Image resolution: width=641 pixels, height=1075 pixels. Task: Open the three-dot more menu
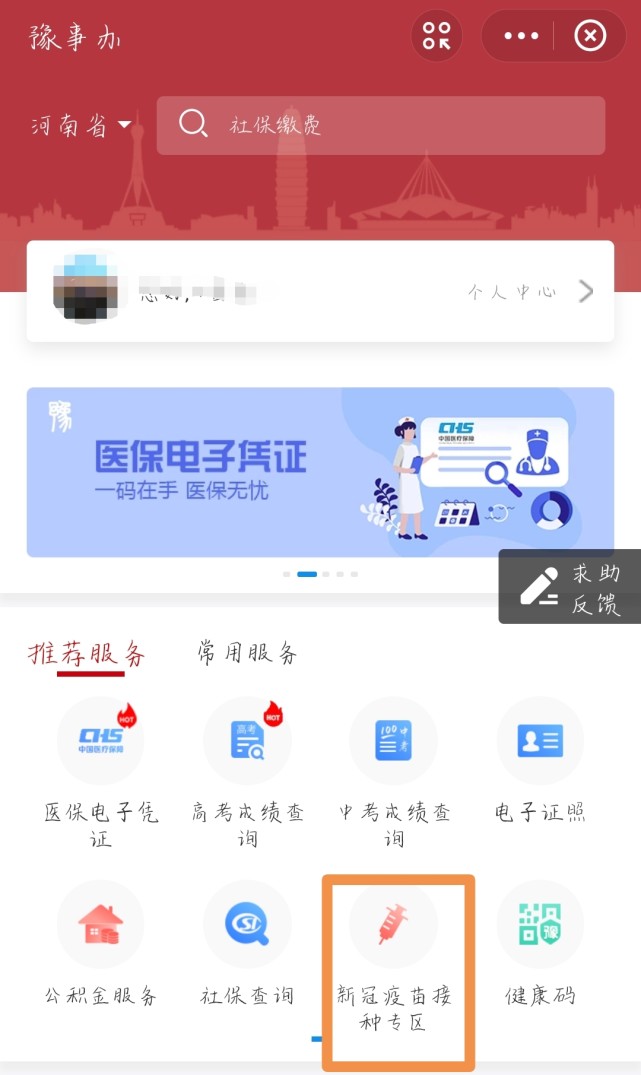pos(521,36)
